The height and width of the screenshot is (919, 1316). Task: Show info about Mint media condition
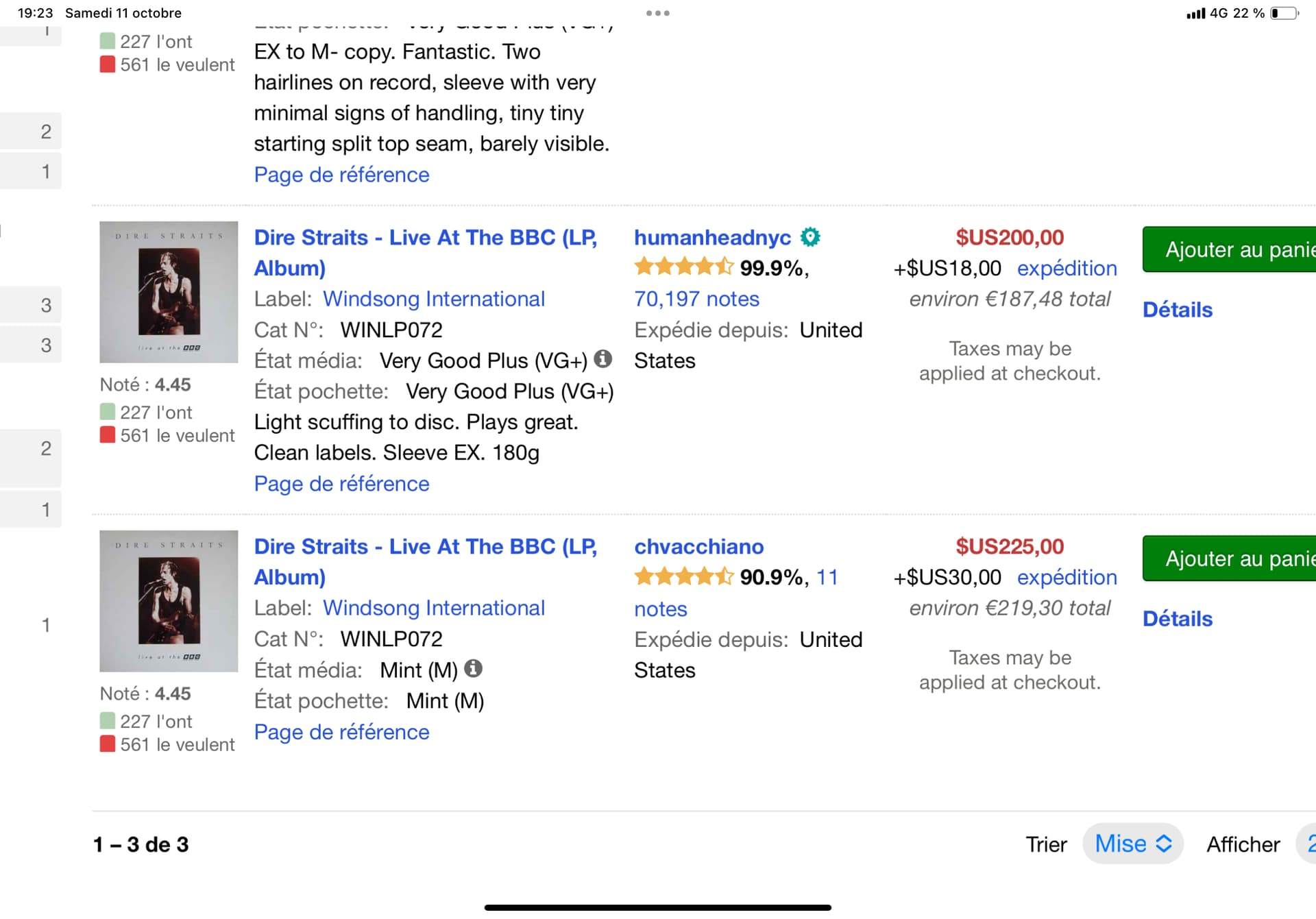coord(473,668)
